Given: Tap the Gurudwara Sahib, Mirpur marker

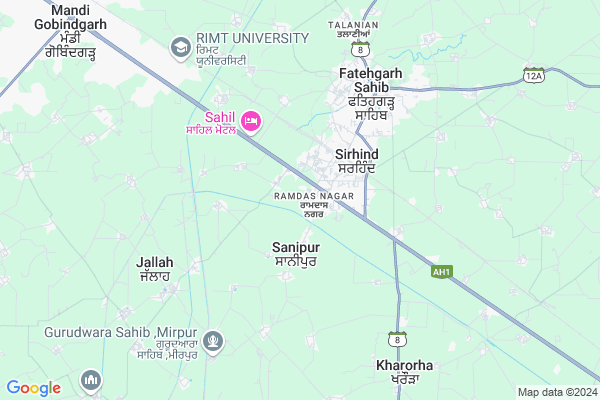Looking at the screenshot, I should click(213, 340).
